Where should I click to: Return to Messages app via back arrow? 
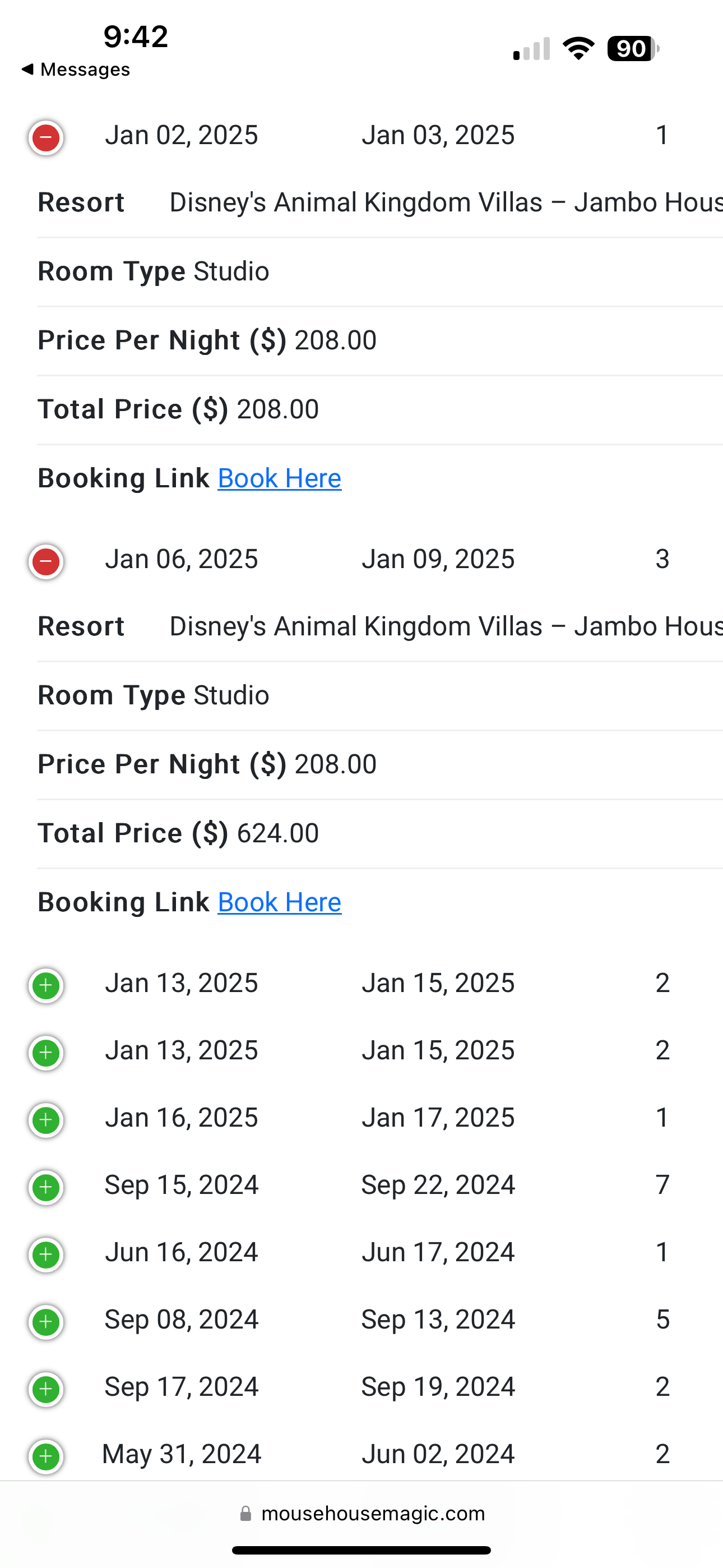coord(76,70)
